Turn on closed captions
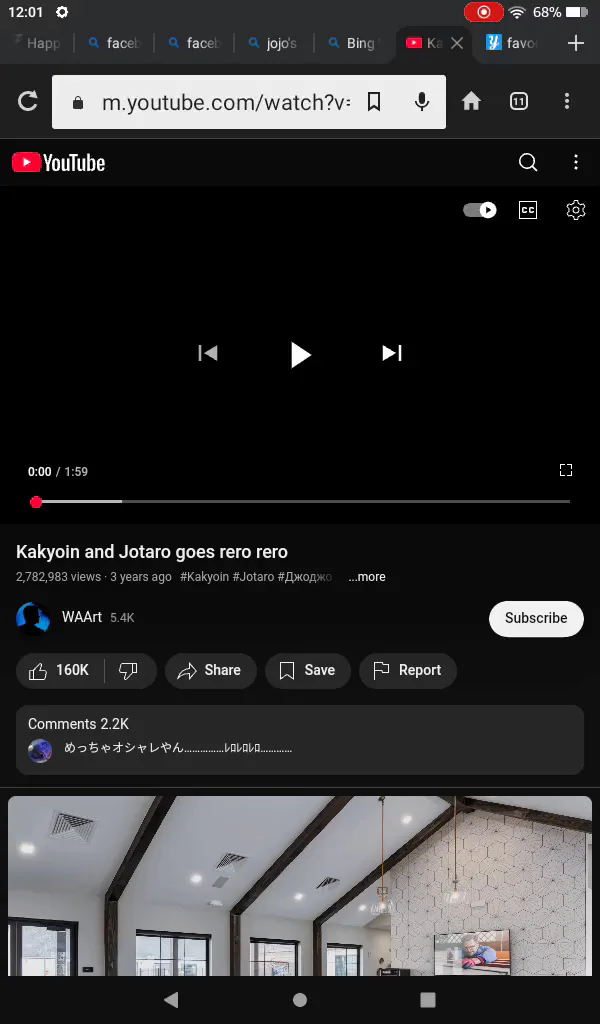Screen dimensions: 600x1024 (528, 210)
